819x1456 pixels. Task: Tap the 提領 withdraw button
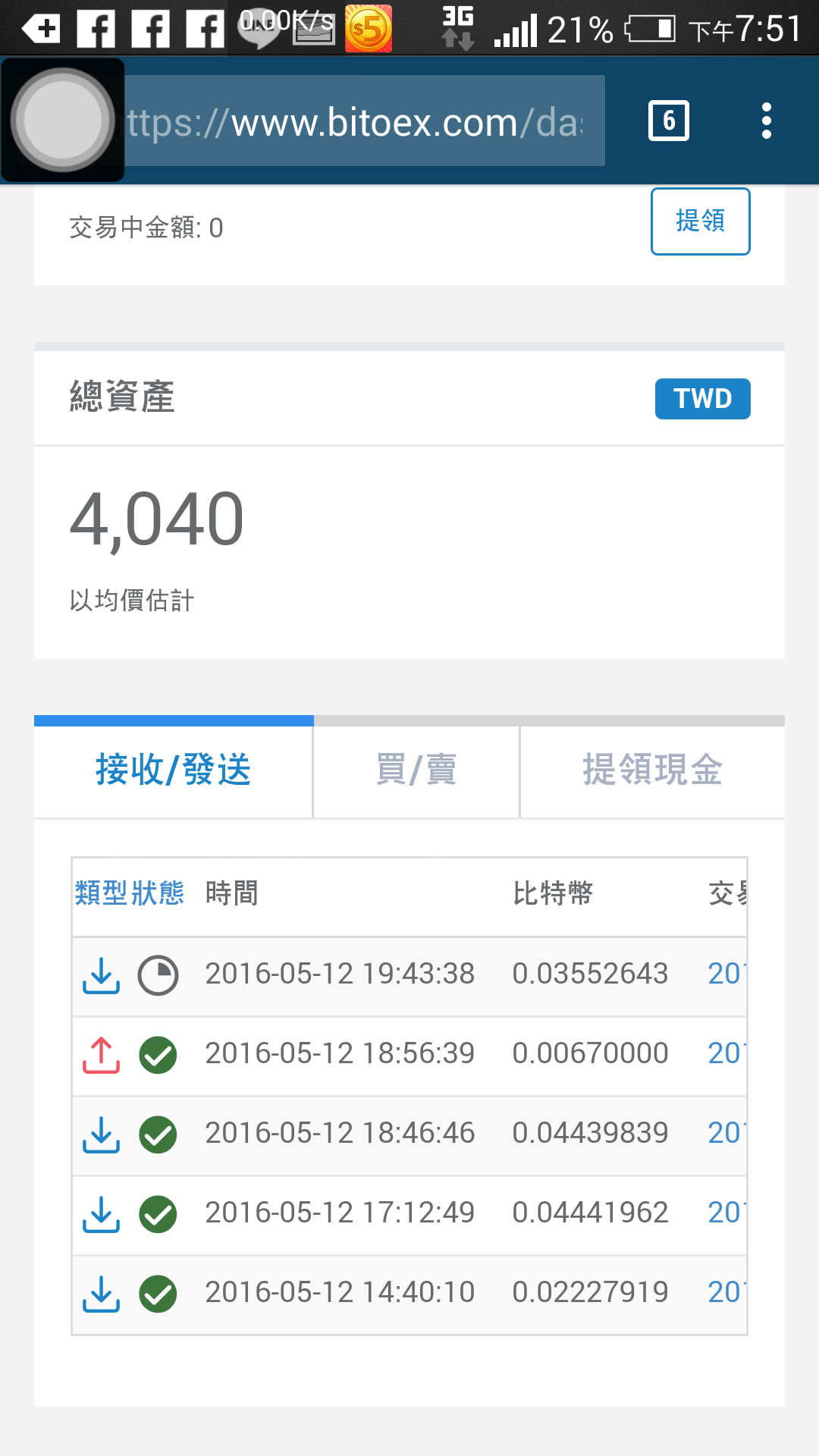(x=700, y=221)
